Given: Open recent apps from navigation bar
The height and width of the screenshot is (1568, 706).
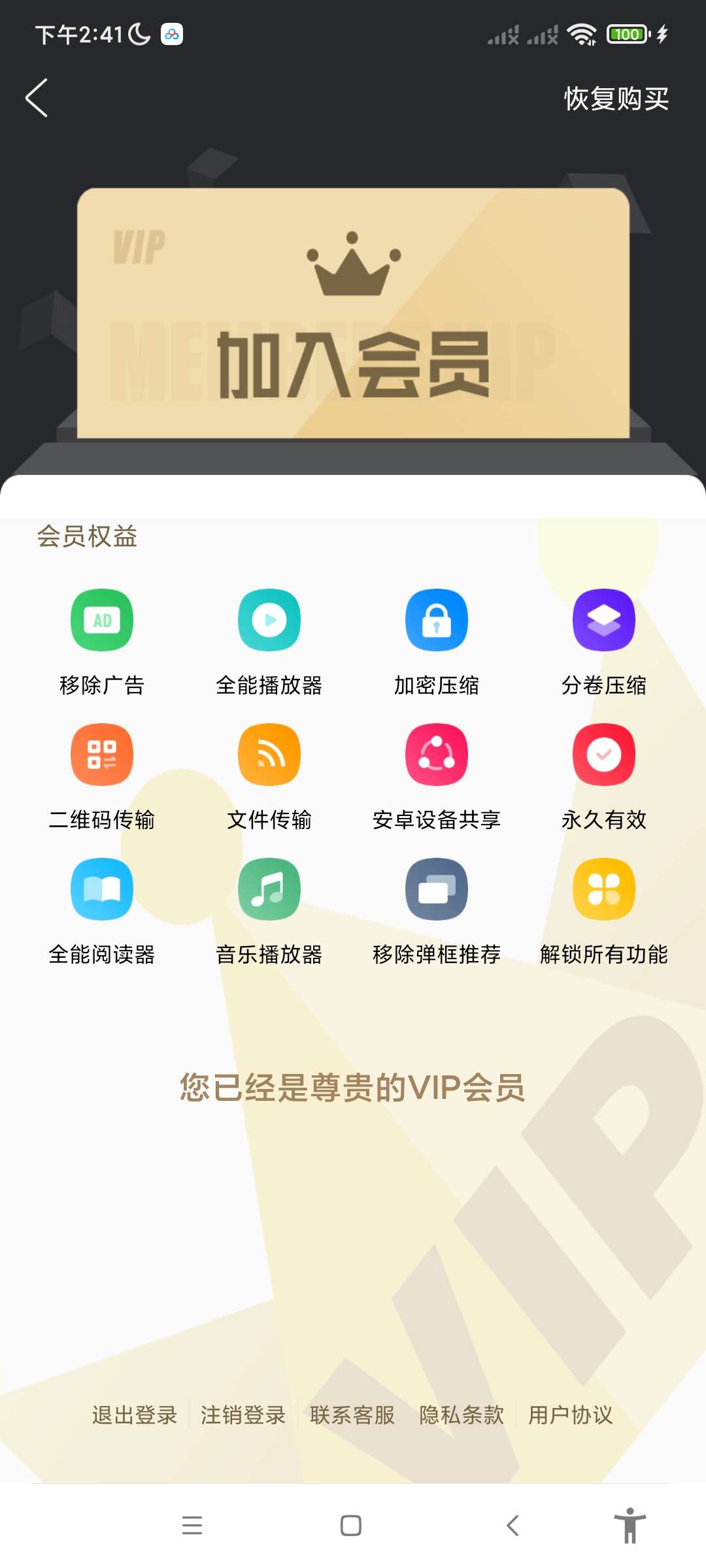Looking at the screenshot, I should pyautogui.click(x=192, y=1526).
